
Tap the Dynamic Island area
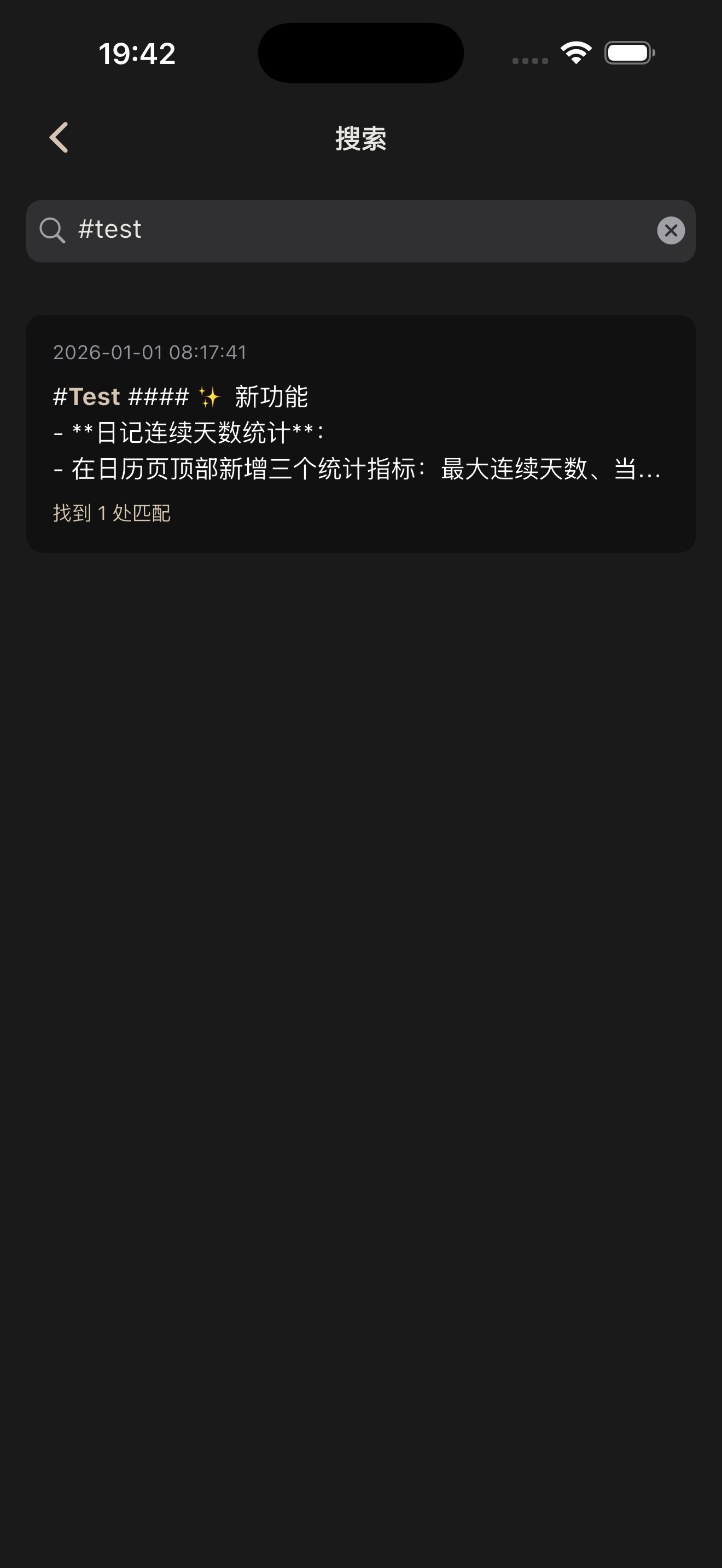click(361, 52)
